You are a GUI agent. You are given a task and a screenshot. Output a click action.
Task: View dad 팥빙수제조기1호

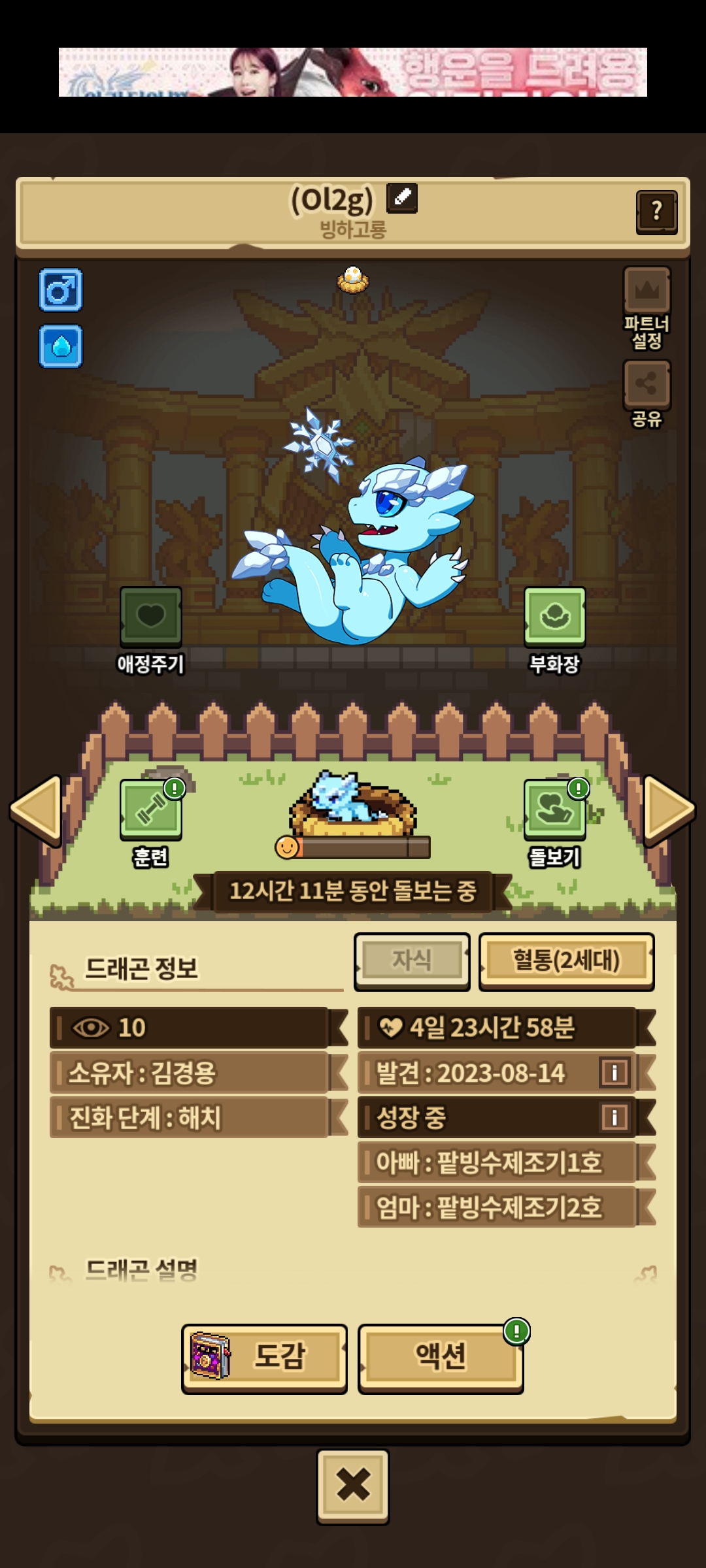coord(497,1162)
